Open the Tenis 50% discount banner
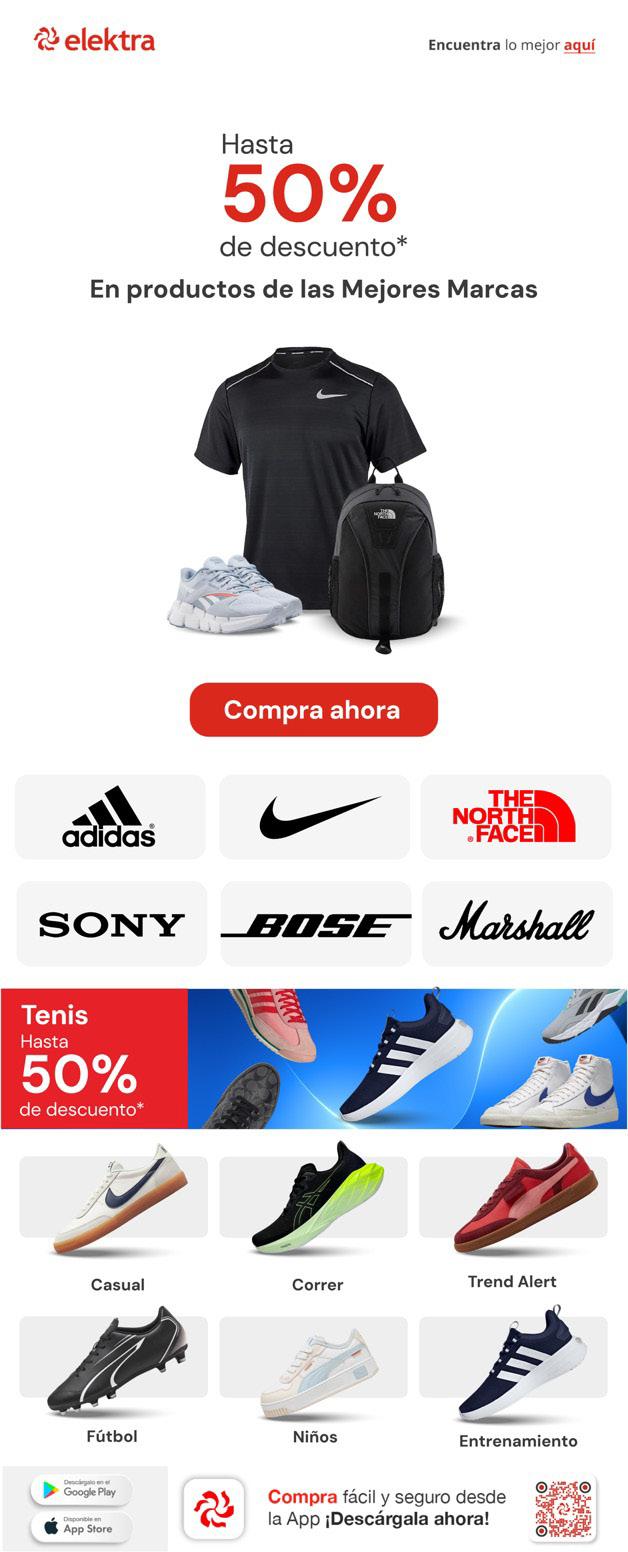The width and height of the screenshot is (628, 1552). (313, 1059)
